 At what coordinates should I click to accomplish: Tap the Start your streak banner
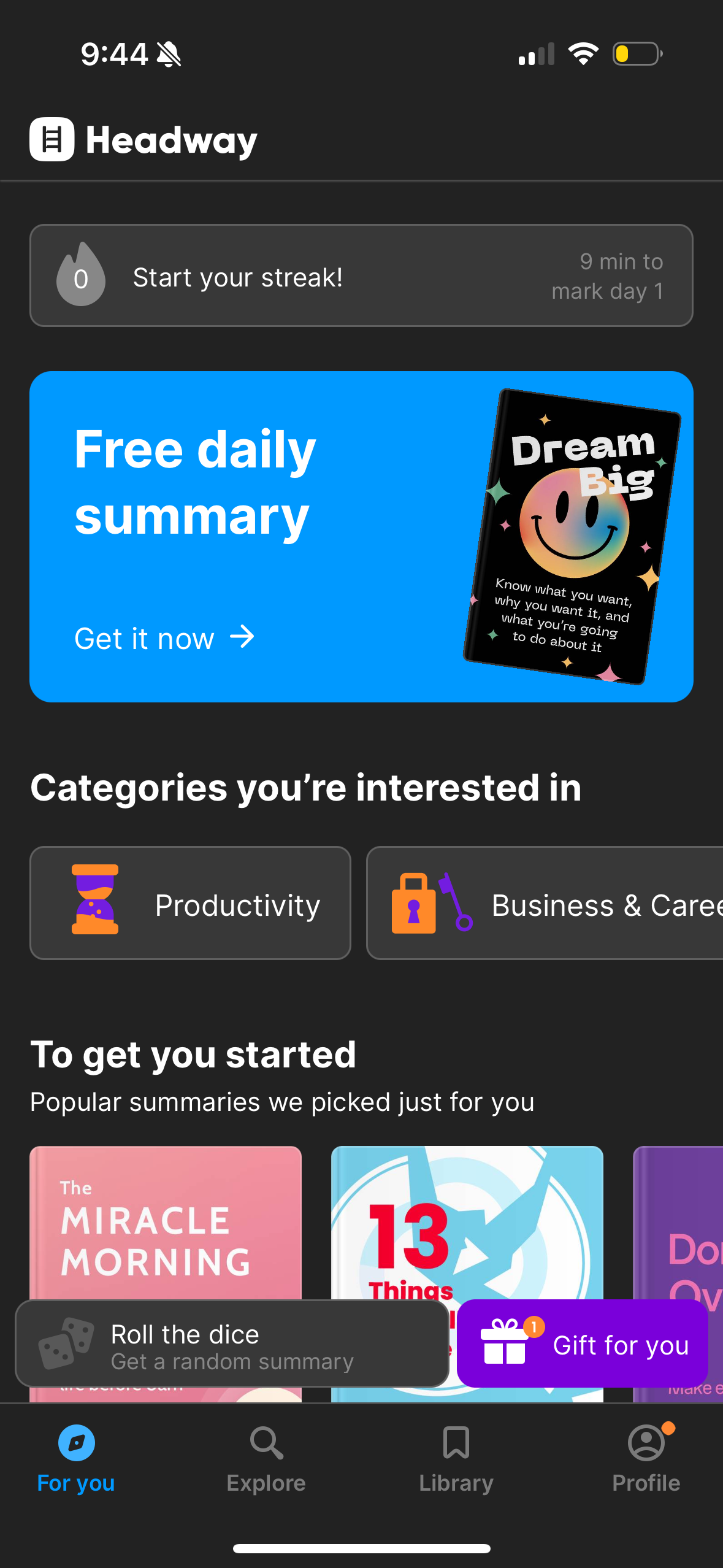[x=362, y=276]
